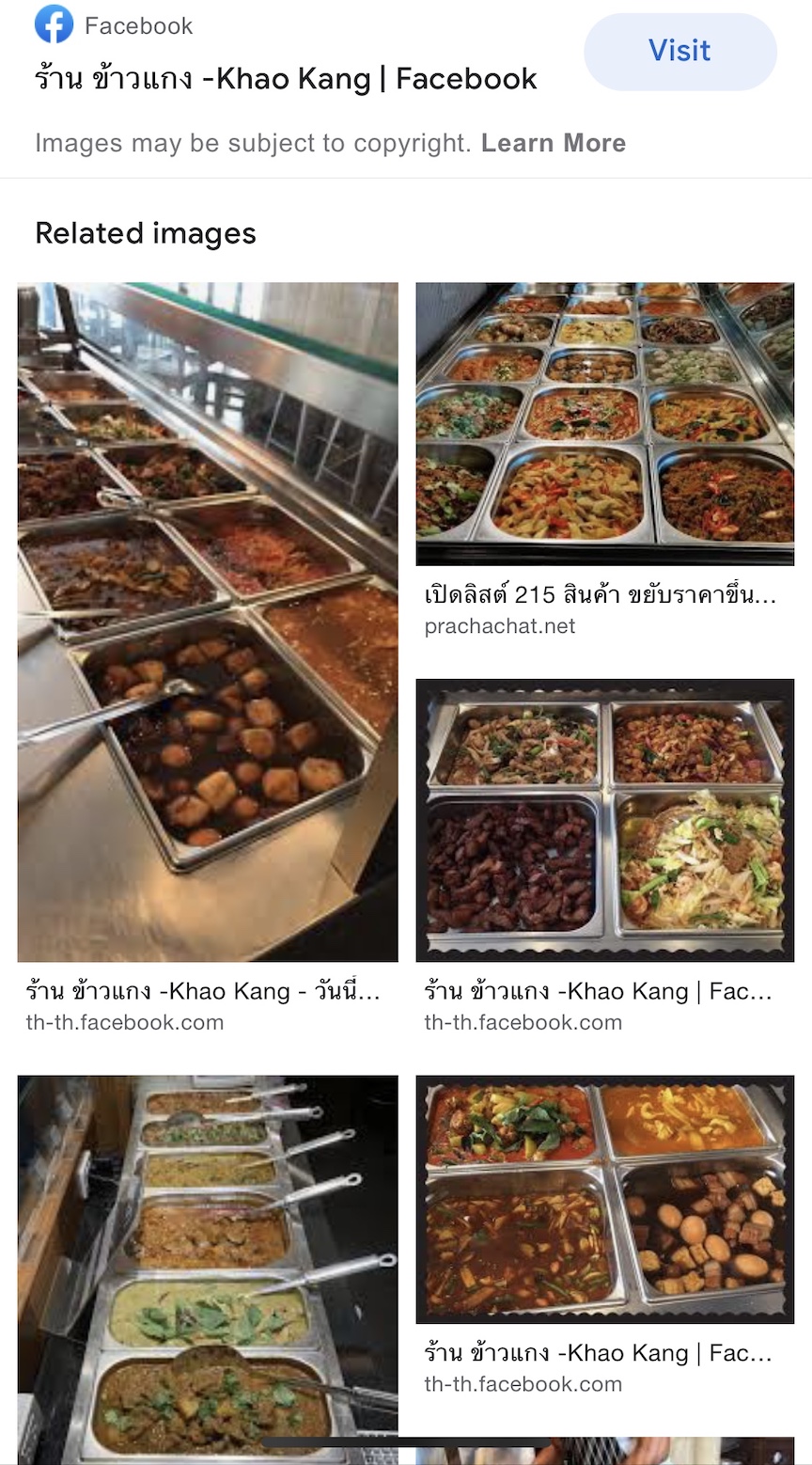Open the related image with fried tofu trays

coord(208,622)
